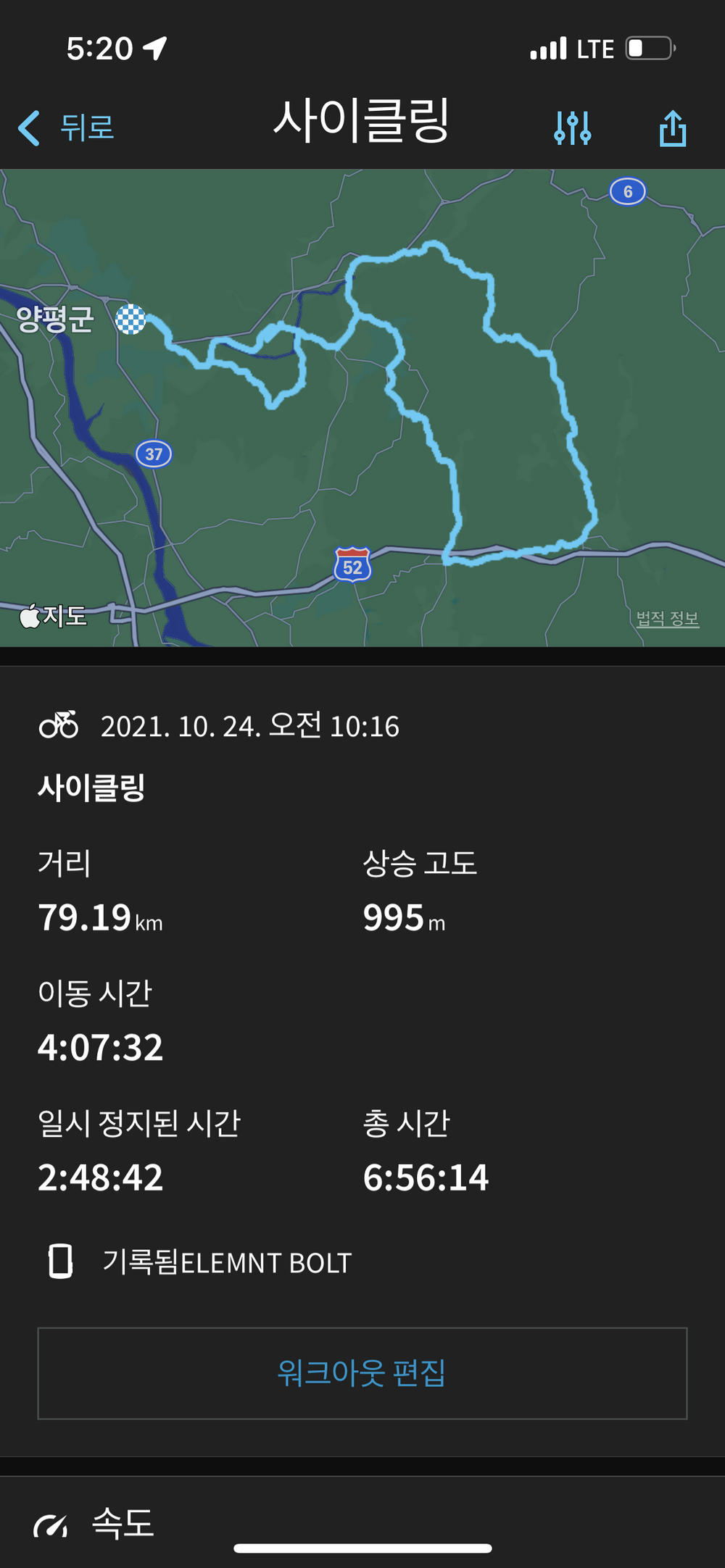This screenshot has width=725, height=1568.
Task: Go back with the 뒤로 button
Action: (x=66, y=128)
